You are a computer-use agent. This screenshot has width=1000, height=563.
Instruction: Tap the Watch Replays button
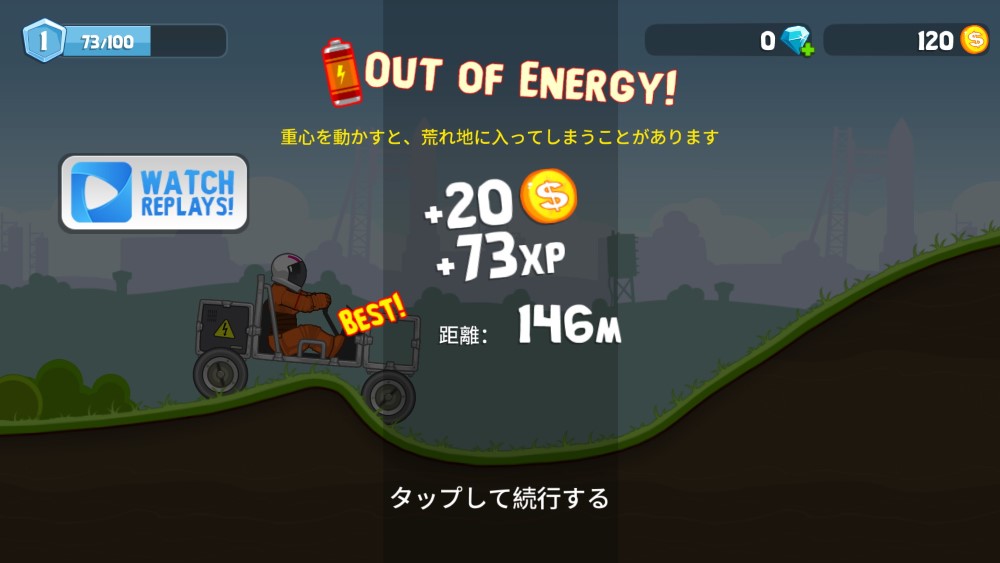tap(153, 193)
